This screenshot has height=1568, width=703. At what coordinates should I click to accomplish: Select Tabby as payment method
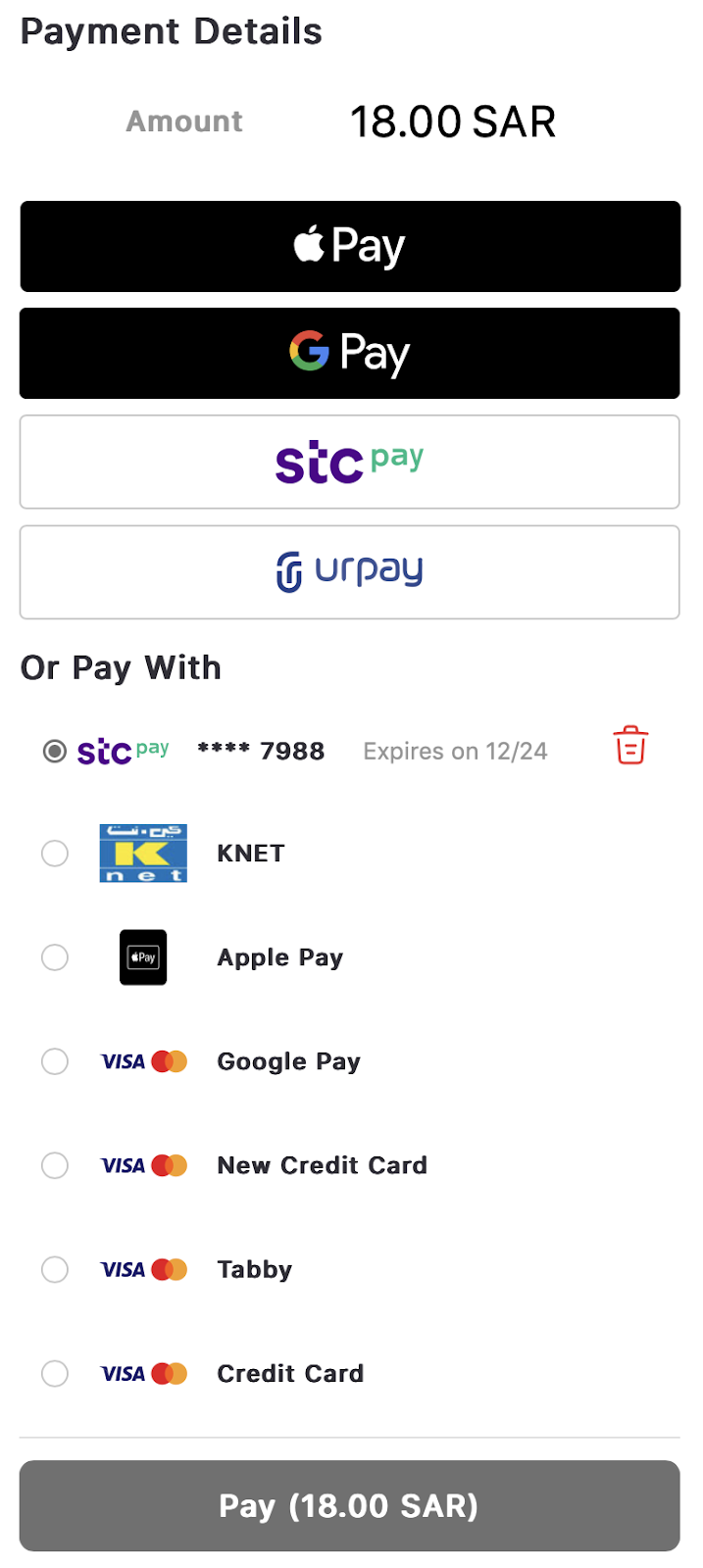pos(55,1269)
